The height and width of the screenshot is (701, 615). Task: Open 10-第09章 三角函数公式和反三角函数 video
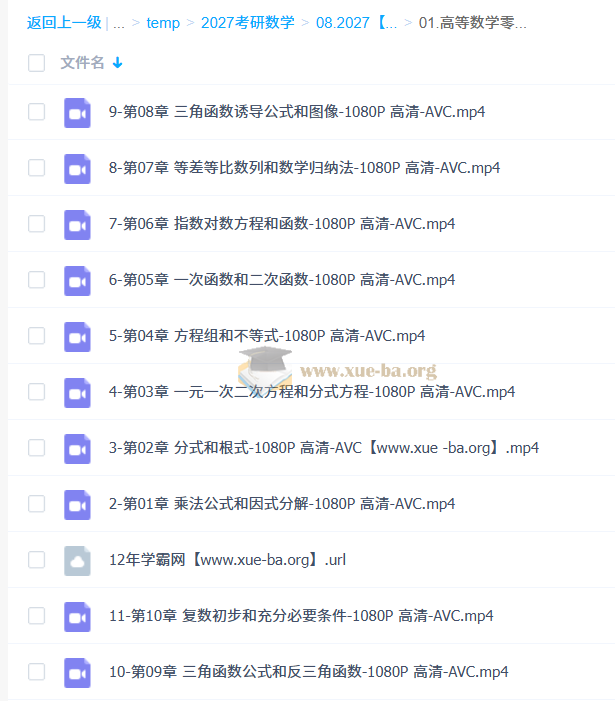pos(308,672)
